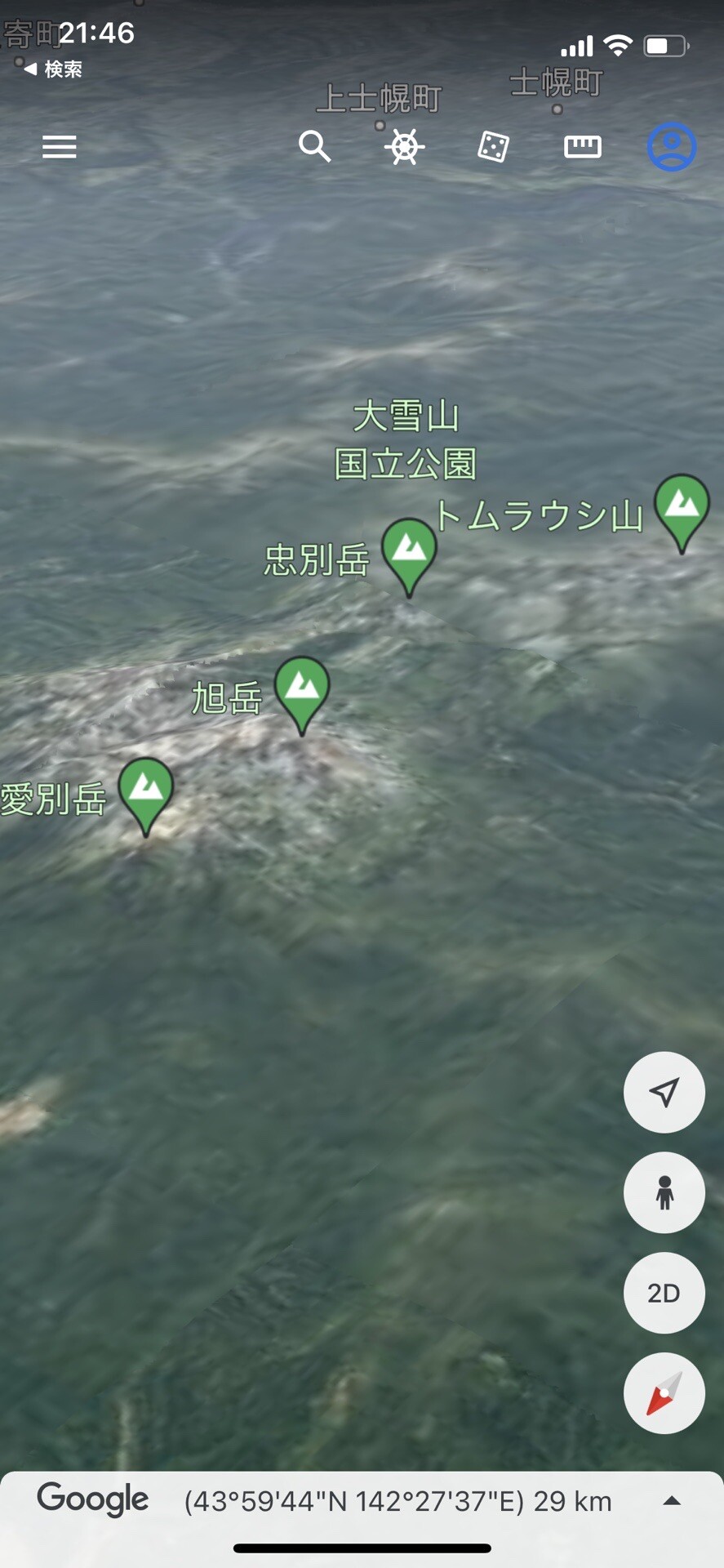This screenshot has width=724, height=1568.
Task: Select the 旭岳 mountain pin
Action: (302, 690)
